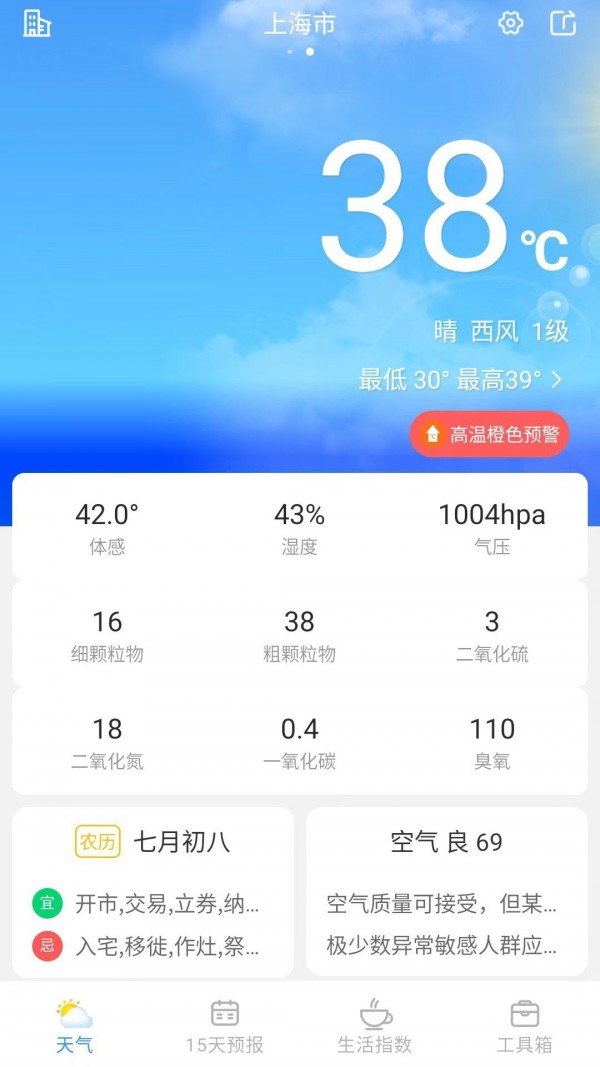Share the Shanghai weather page

click(564, 24)
